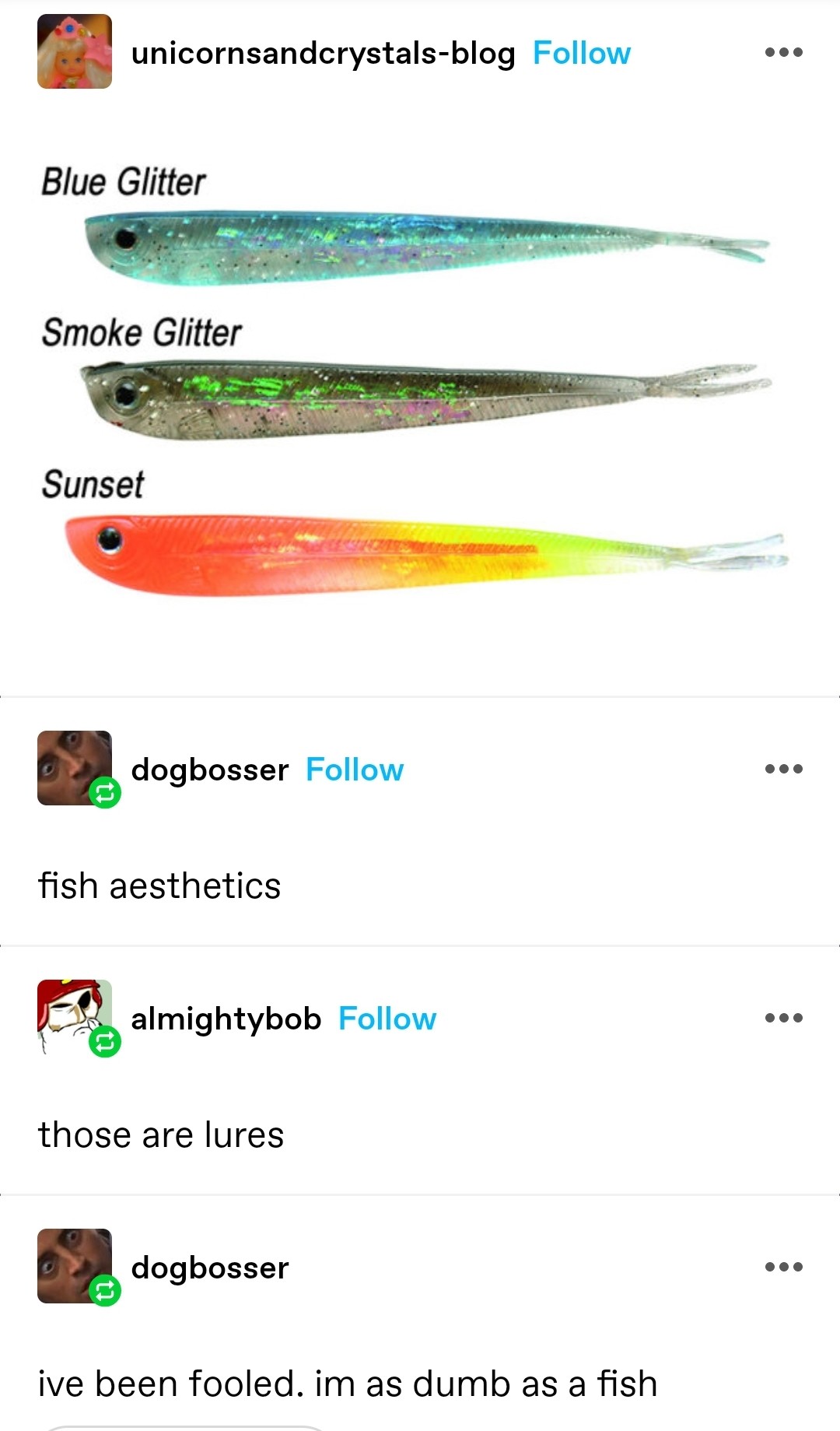Open overflow menu on fish aesthetics reblog
840x1431 pixels.
point(783,769)
